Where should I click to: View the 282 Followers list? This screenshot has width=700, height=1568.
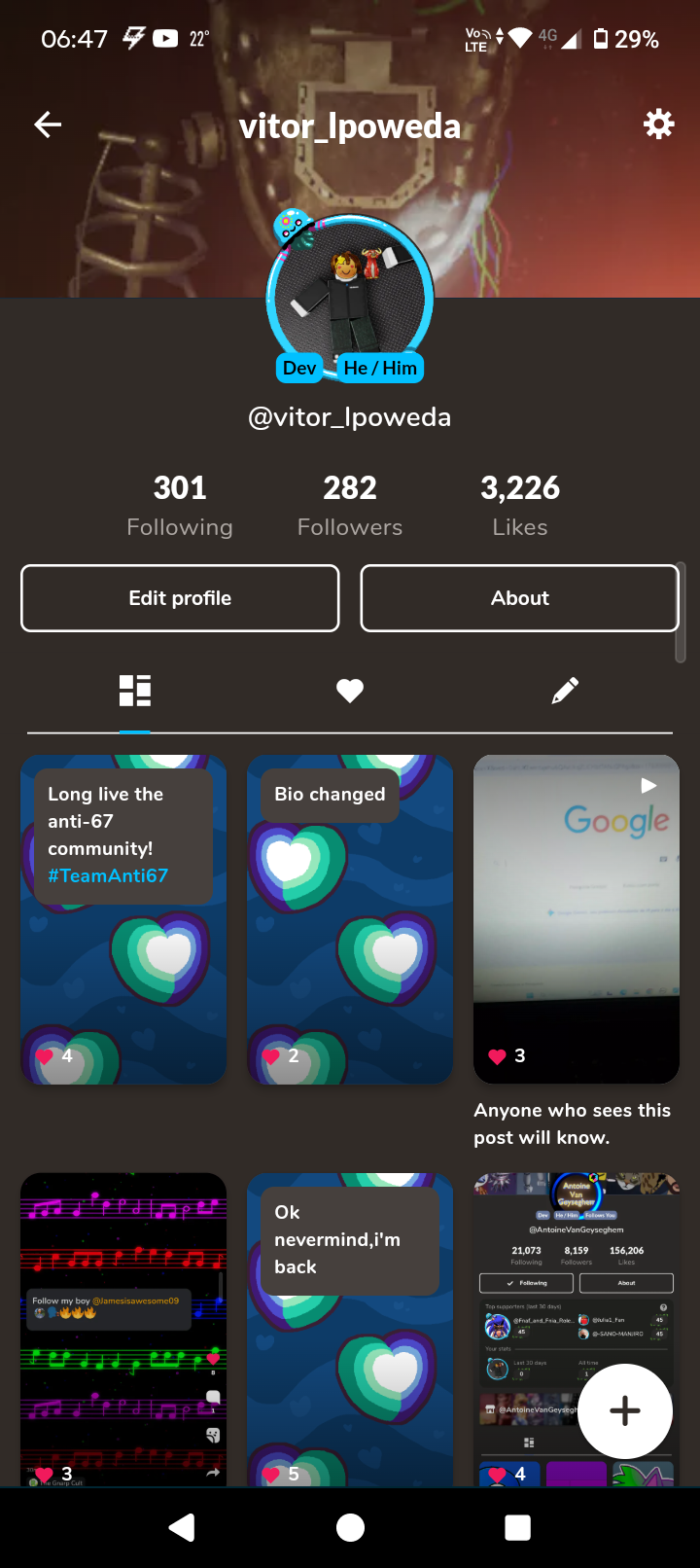(350, 506)
